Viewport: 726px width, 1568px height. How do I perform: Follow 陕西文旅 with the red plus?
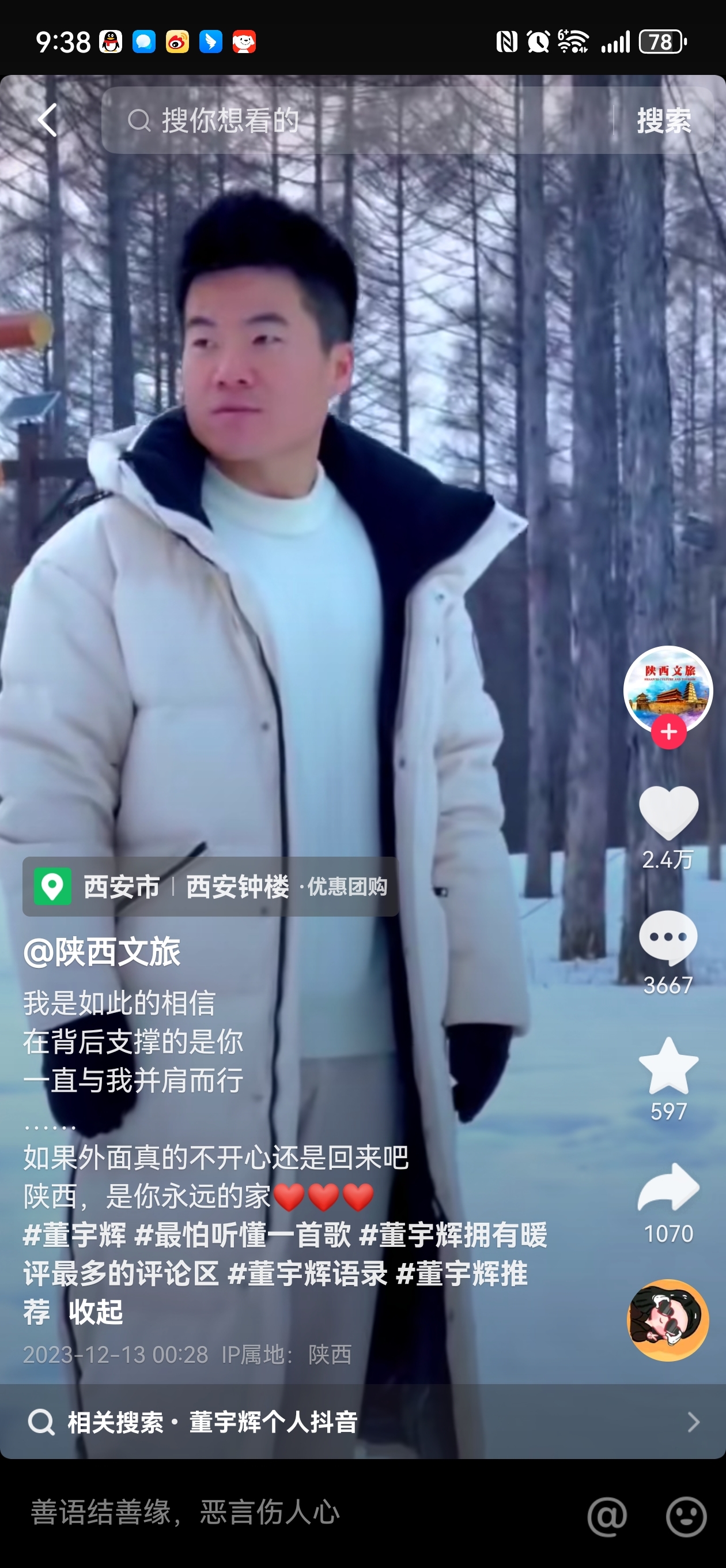(668, 732)
